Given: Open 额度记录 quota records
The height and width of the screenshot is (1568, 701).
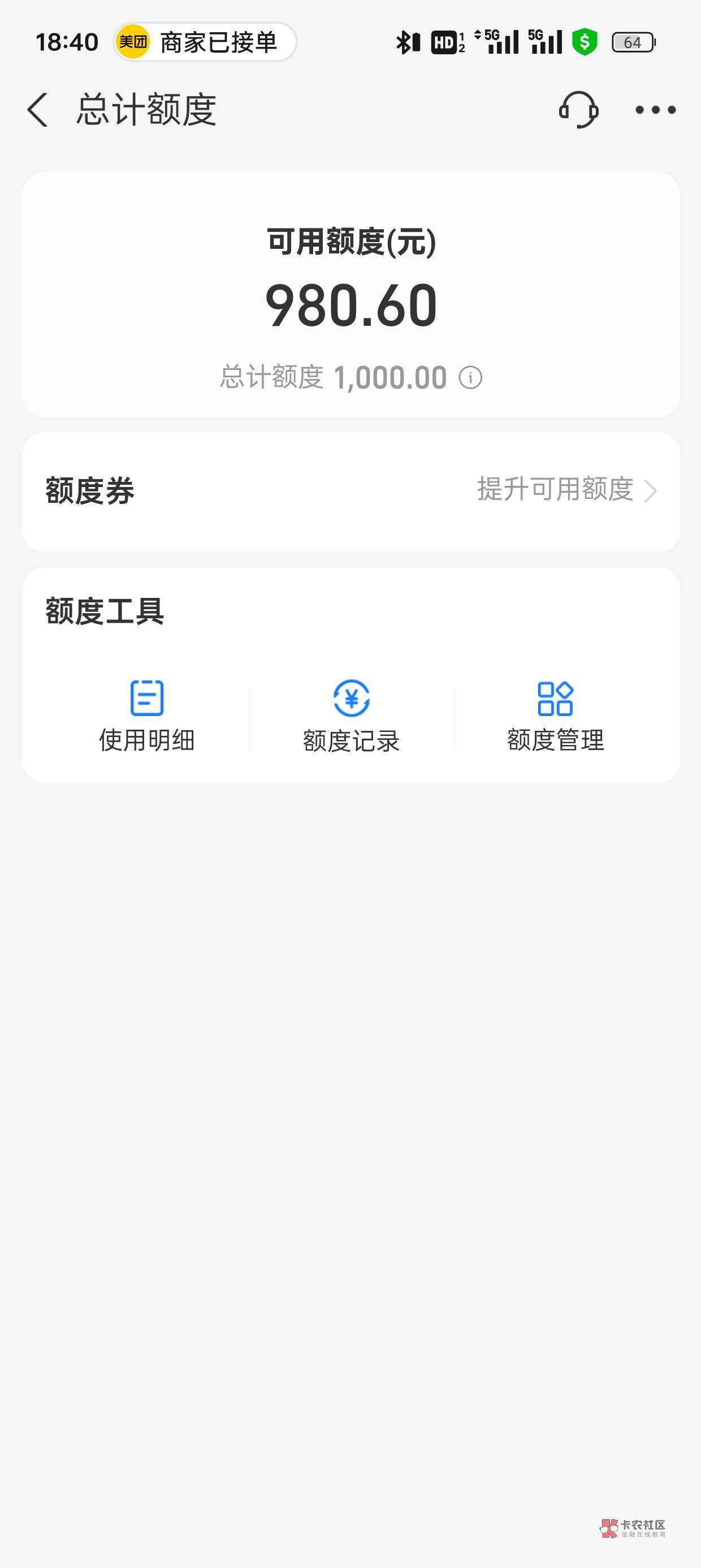Looking at the screenshot, I should [351, 716].
